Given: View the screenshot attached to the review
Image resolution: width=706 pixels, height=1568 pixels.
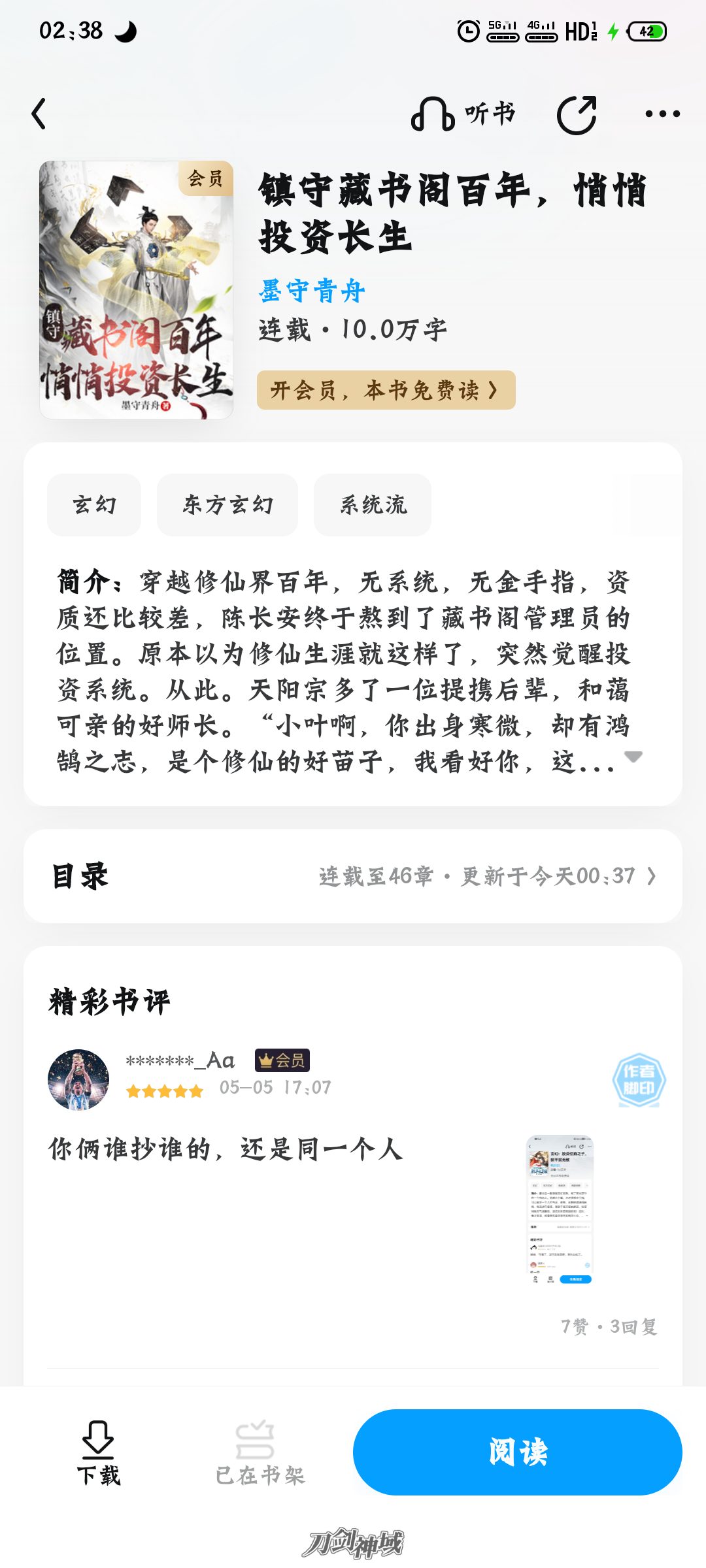Looking at the screenshot, I should pos(560,1209).
